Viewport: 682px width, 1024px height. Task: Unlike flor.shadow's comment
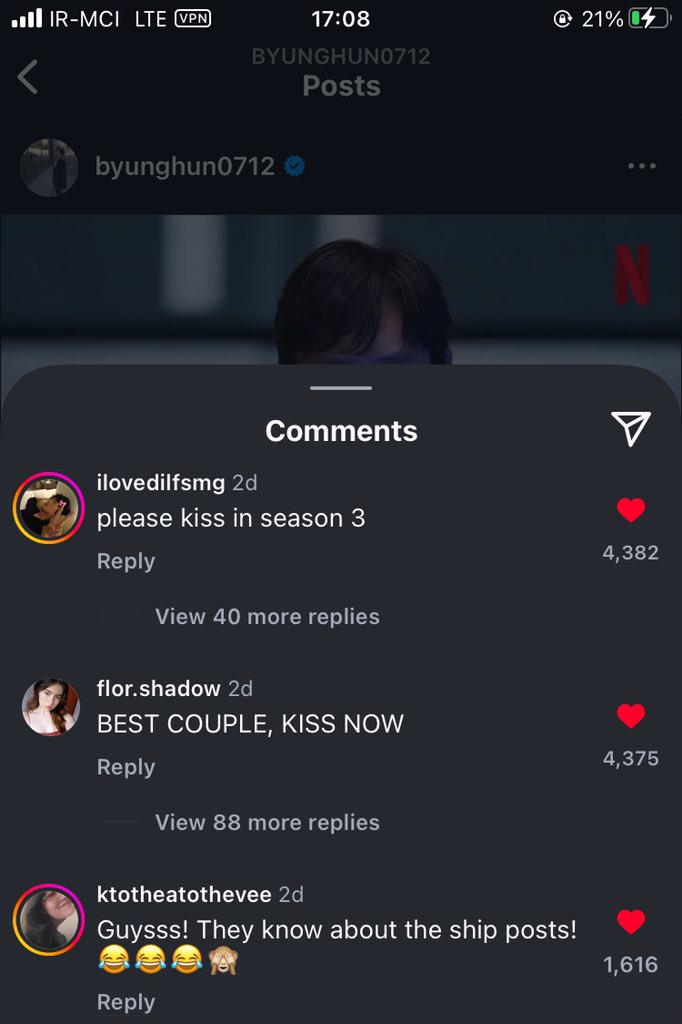point(630,716)
